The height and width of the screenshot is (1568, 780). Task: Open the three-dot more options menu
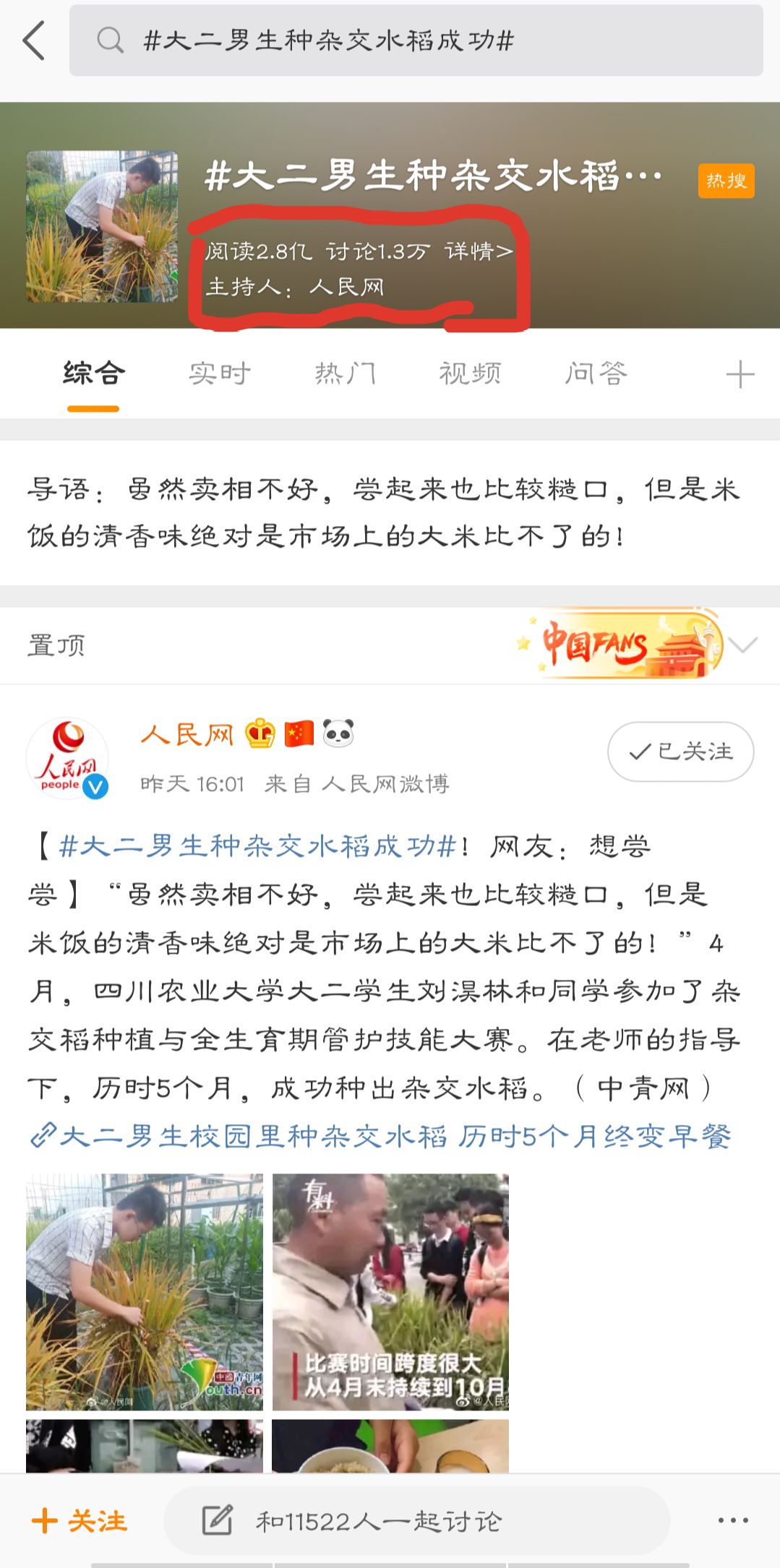coord(732,1520)
